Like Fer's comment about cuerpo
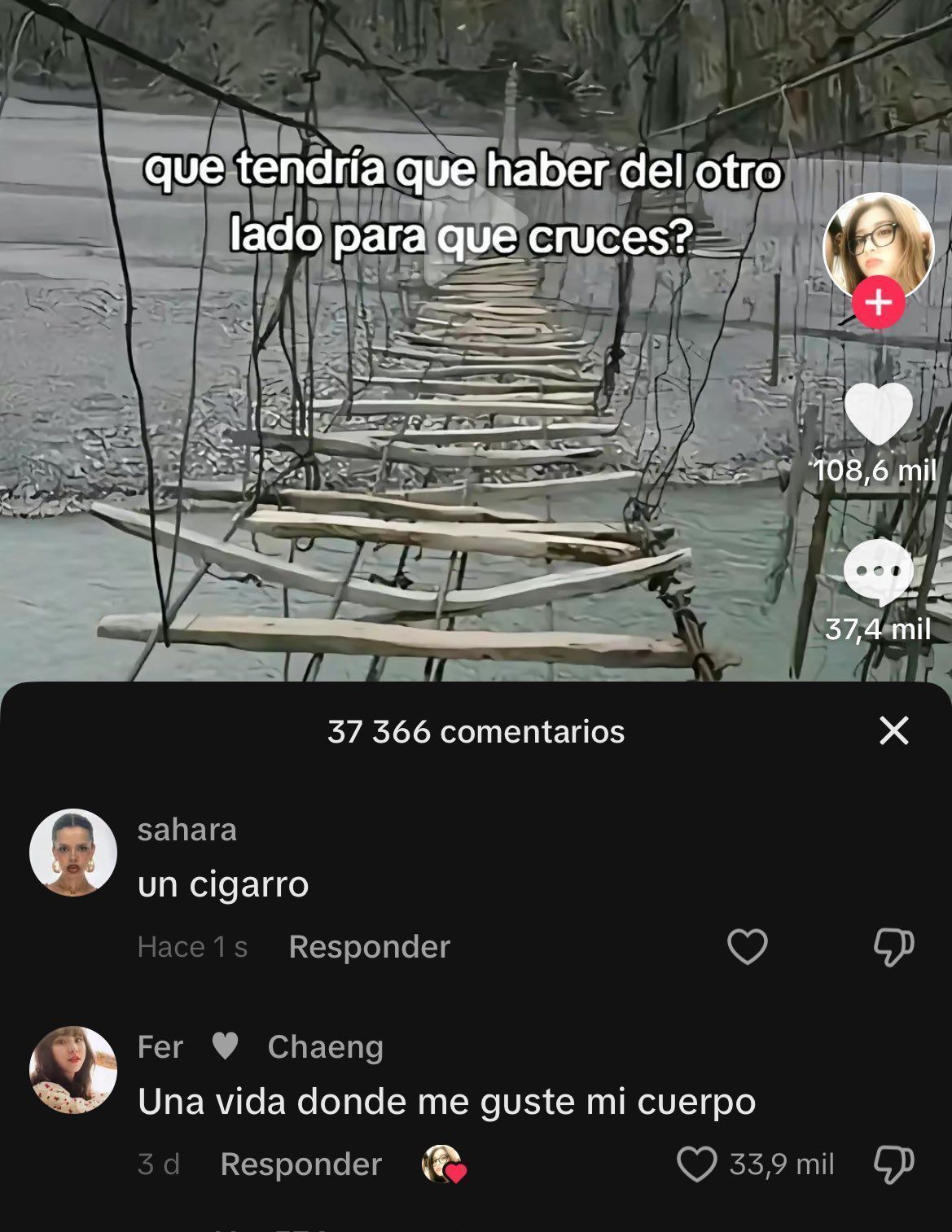 tap(697, 1164)
